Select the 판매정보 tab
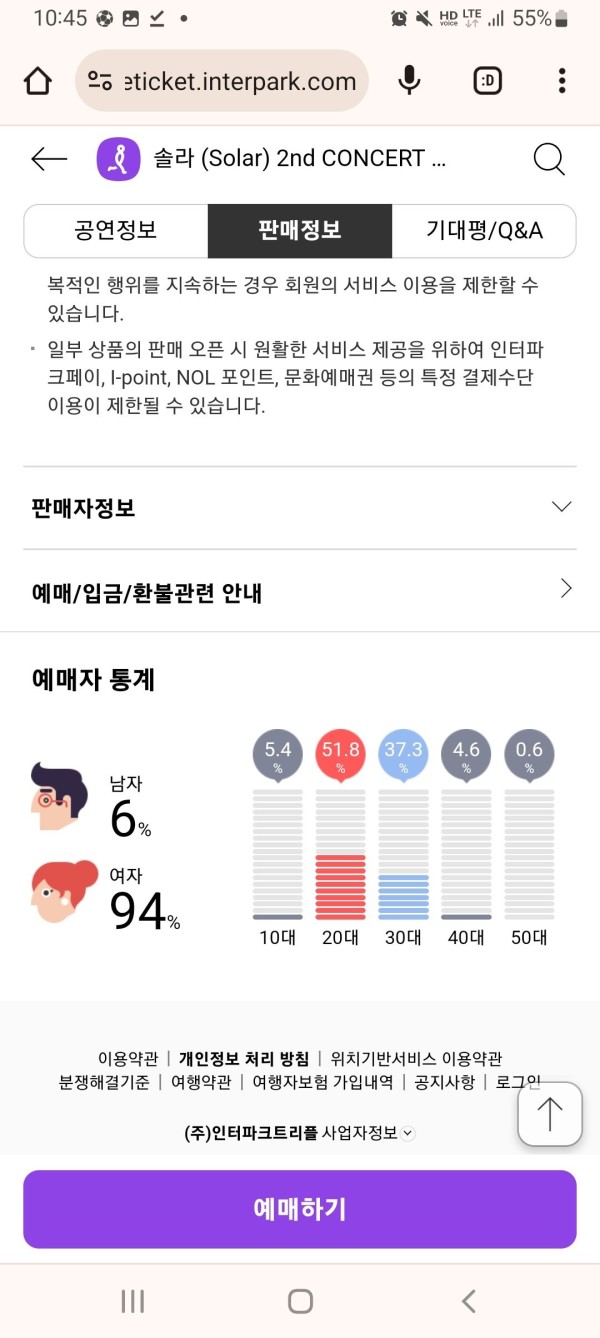This screenshot has width=600, height=1338. (x=299, y=231)
